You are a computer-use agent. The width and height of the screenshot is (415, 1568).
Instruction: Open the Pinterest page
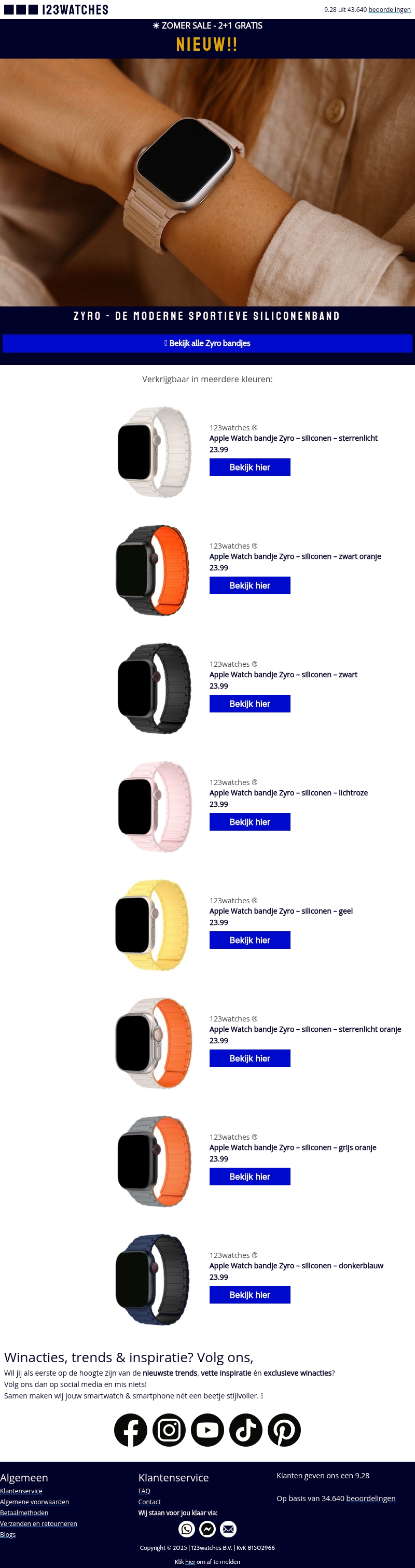click(x=284, y=1430)
